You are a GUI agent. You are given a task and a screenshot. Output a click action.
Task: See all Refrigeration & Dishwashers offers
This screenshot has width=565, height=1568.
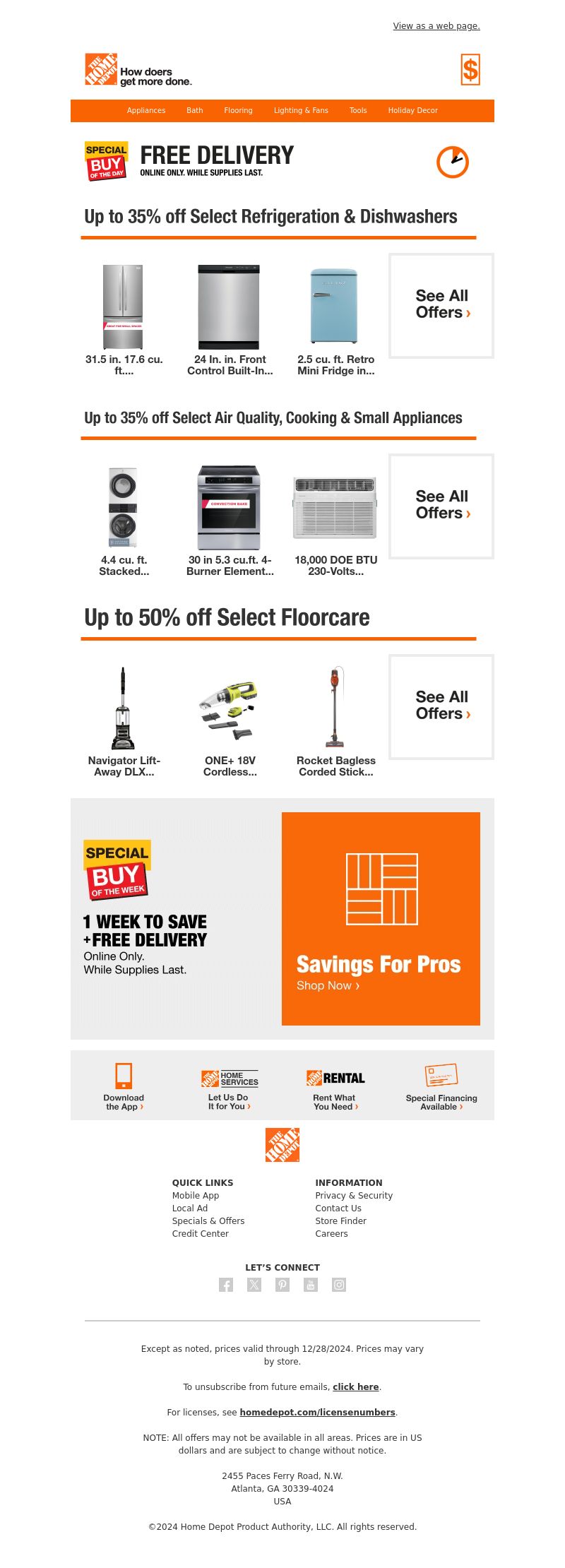click(441, 305)
